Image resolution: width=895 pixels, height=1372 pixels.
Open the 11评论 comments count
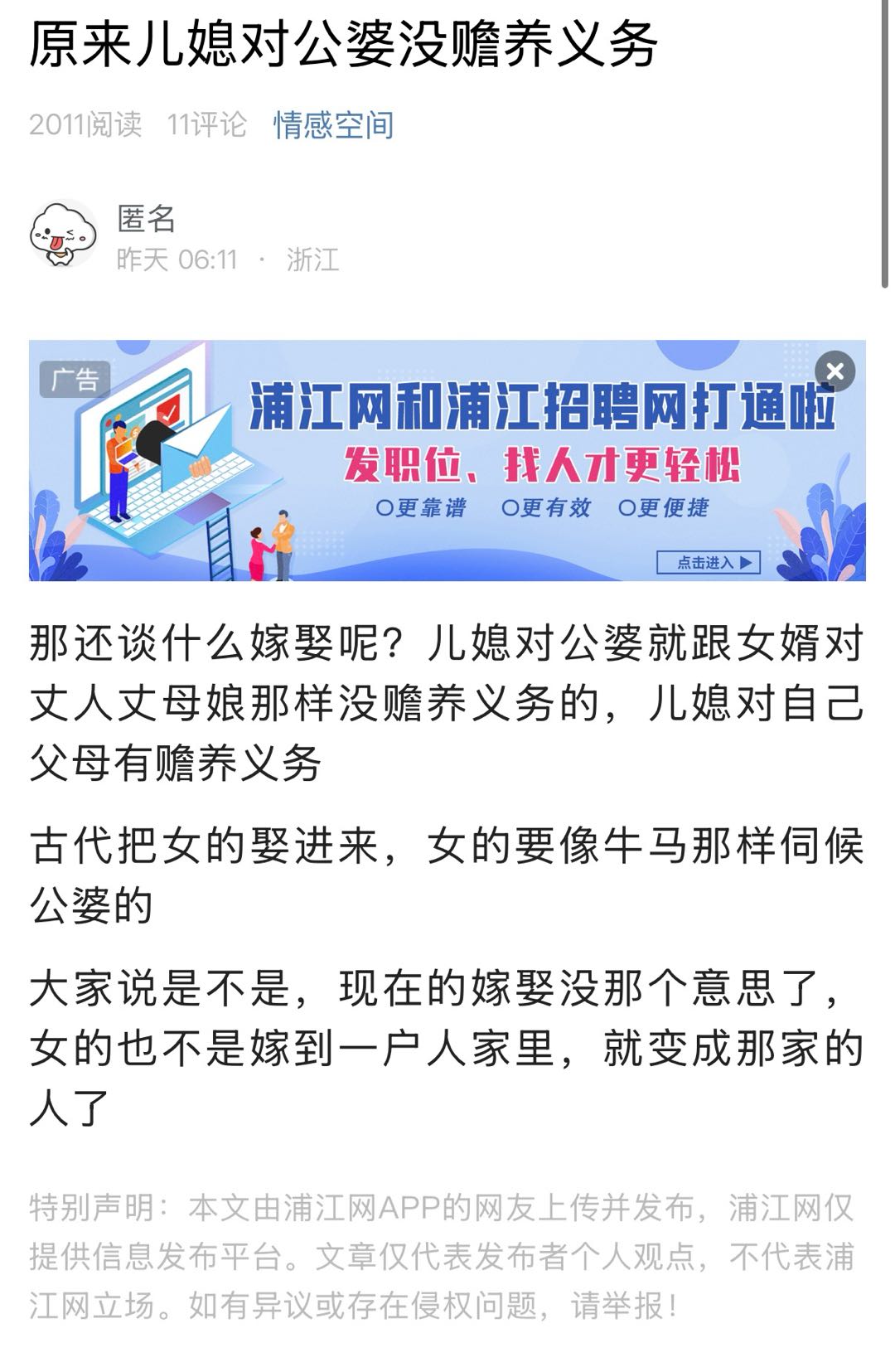pyautogui.click(x=207, y=125)
